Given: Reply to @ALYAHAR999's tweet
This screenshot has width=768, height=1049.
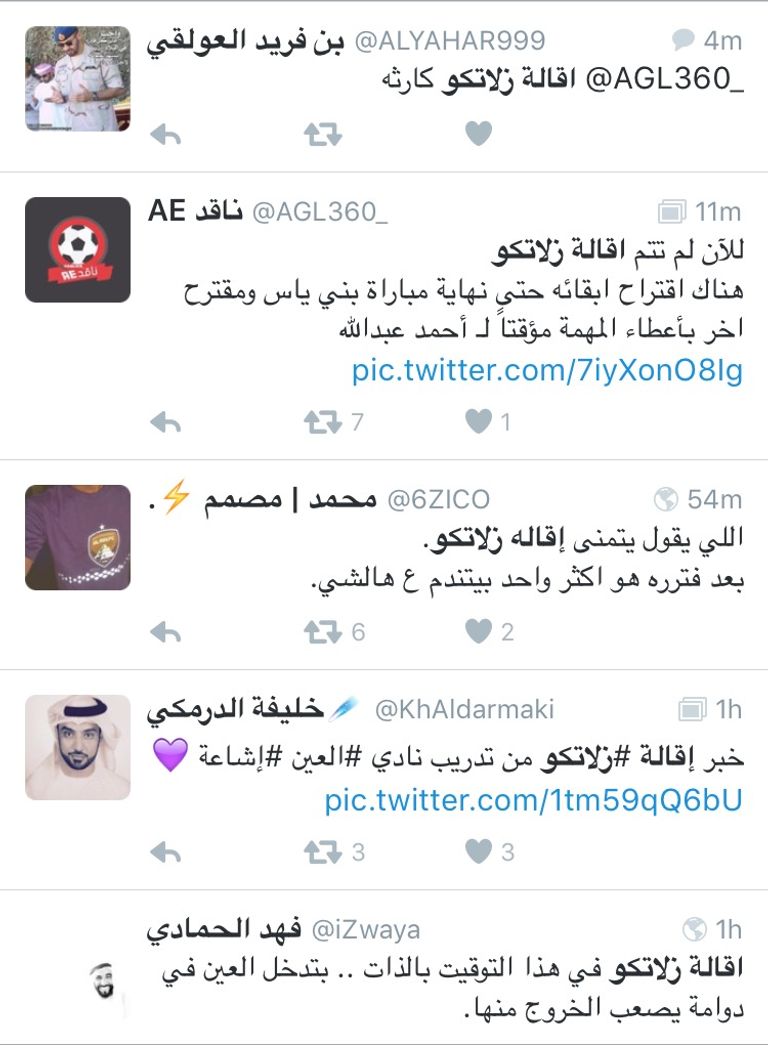Looking at the screenshot, I should click(165, 134).
